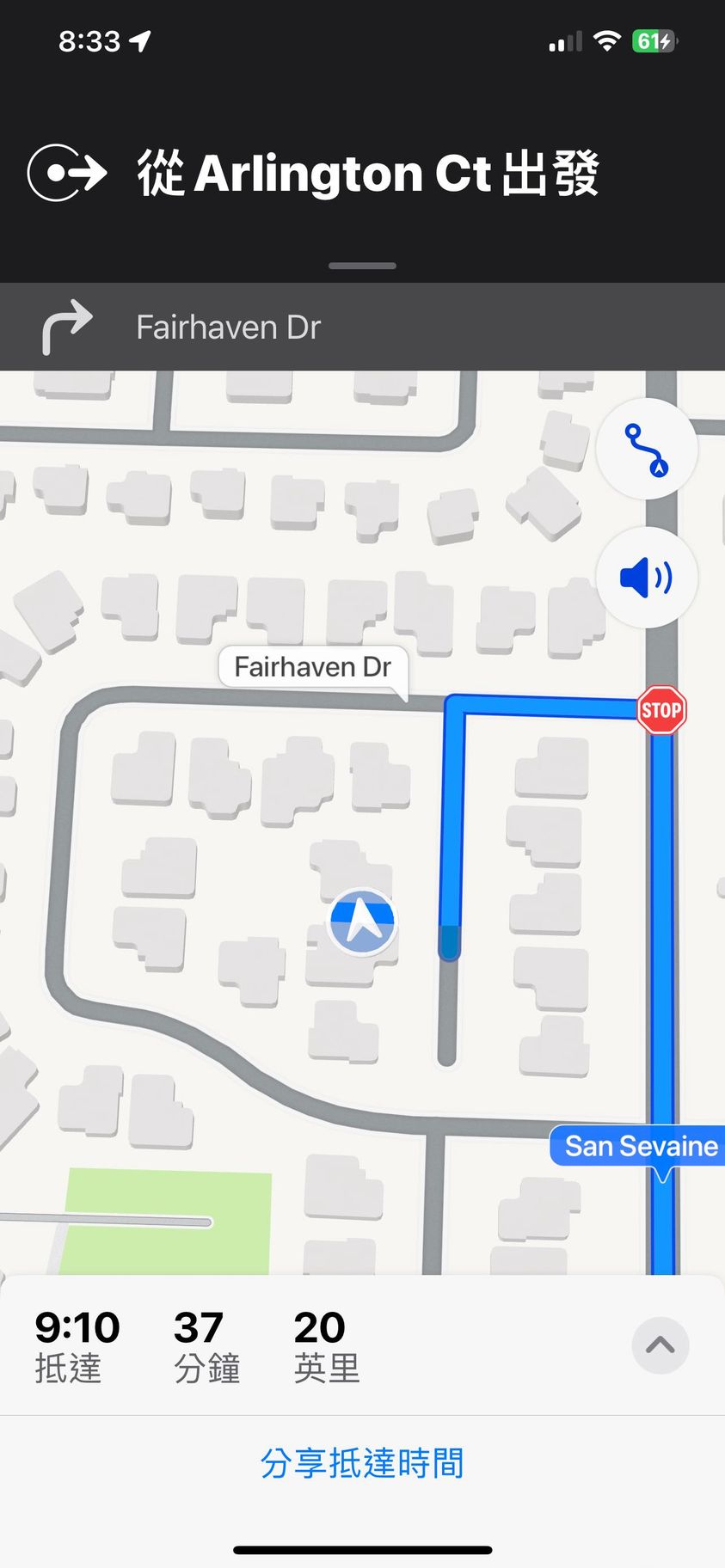Expand the route details chevron
This screenshot has height=1568, width=725.
[x=660, y=1345]
